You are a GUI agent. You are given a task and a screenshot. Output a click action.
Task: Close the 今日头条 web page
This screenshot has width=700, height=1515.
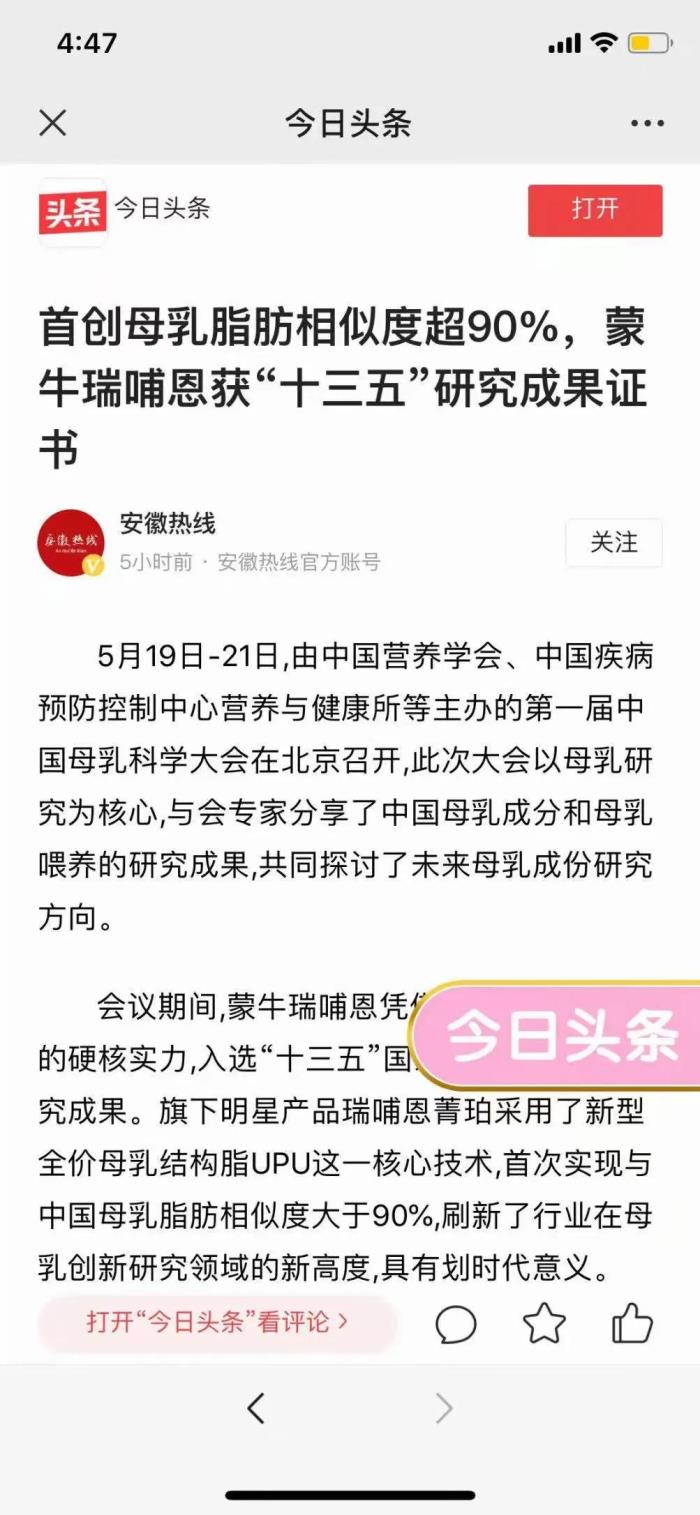(52, 123)
